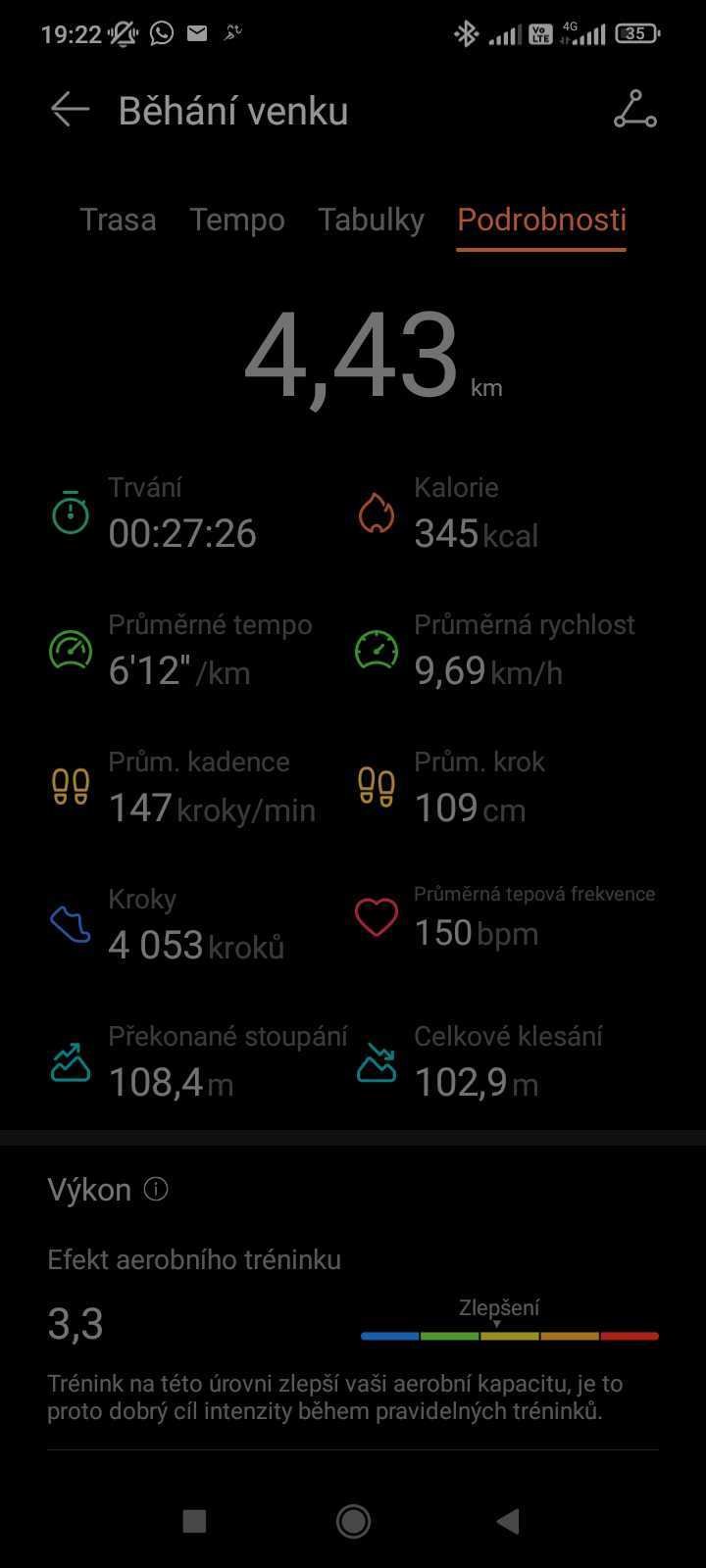
Task: Open the Tabulky tab
Action: (x=371, y=220)
